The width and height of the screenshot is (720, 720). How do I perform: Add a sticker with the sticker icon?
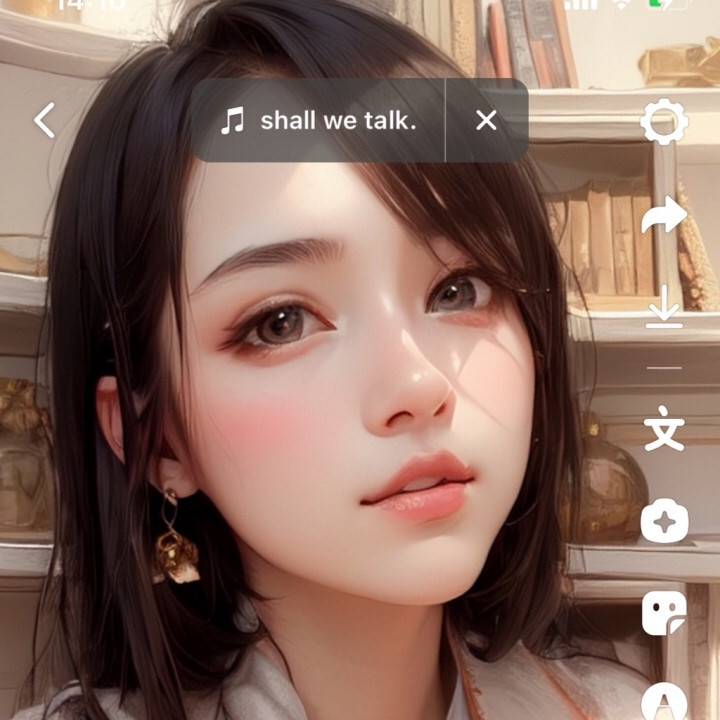[664, 612]
